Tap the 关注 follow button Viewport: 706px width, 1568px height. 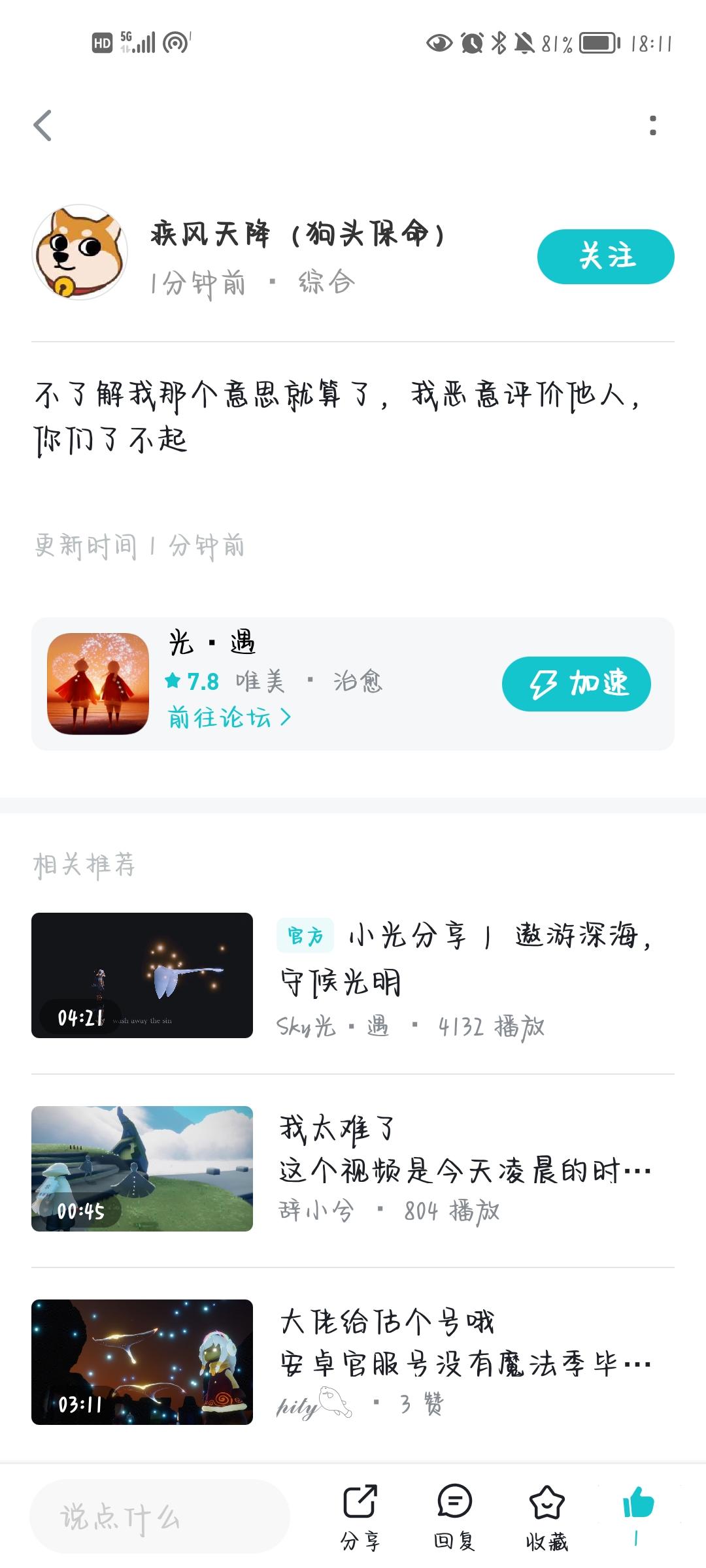[x=605, y=256]
